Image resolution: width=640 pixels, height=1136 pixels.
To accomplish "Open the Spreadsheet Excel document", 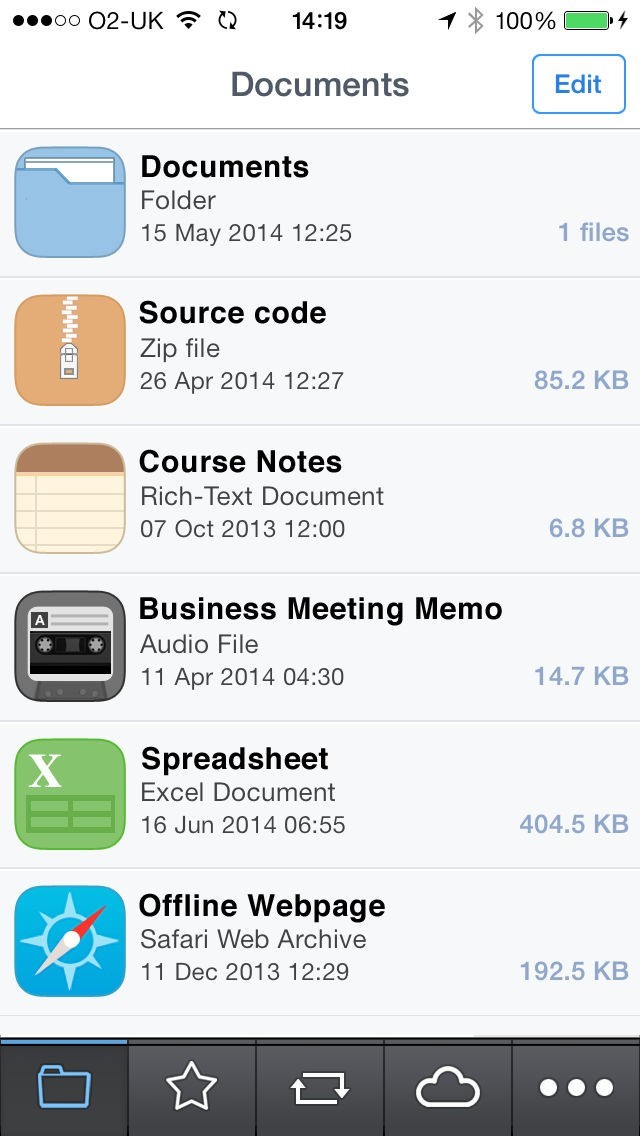I will tap(320, 794).
